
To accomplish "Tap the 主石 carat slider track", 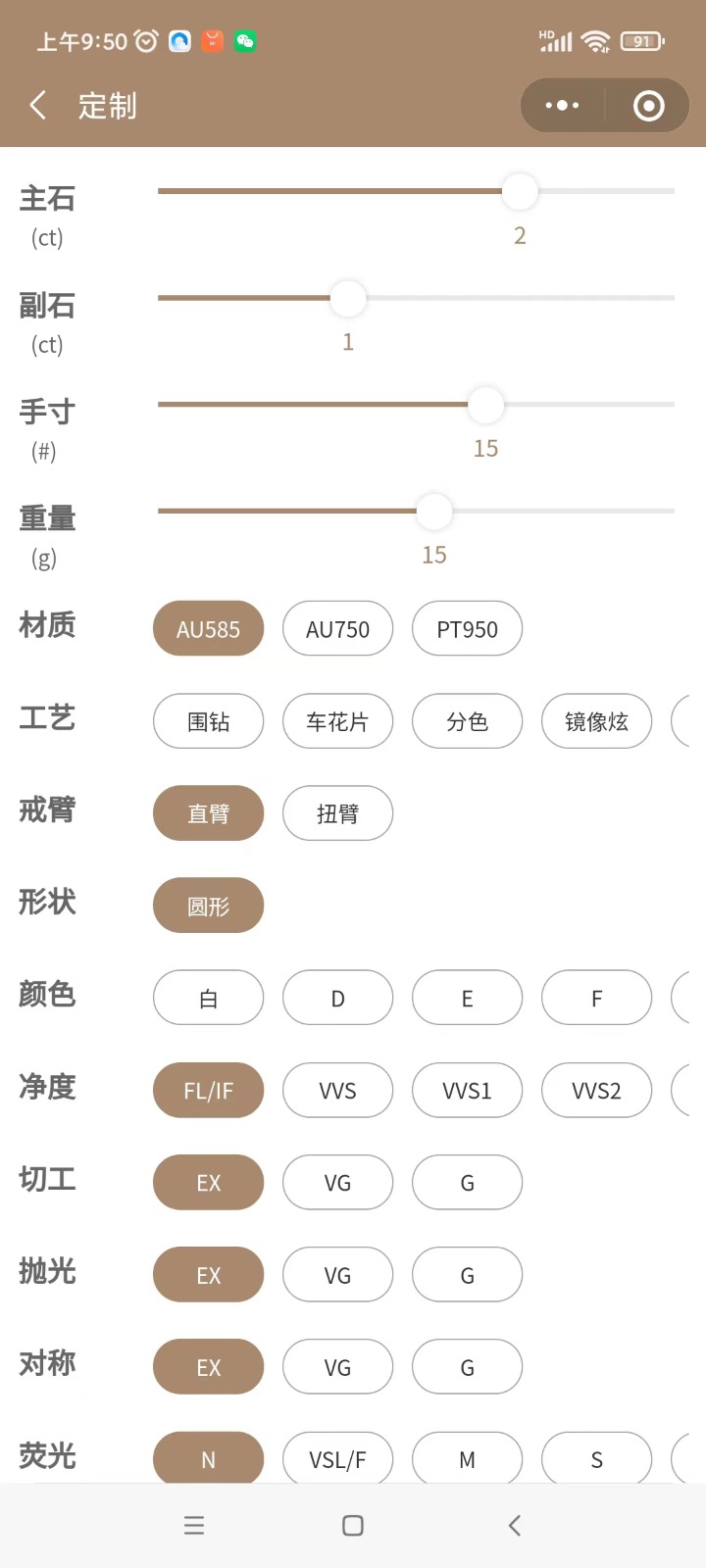I will pyautogui.click(x=416, y=191).
